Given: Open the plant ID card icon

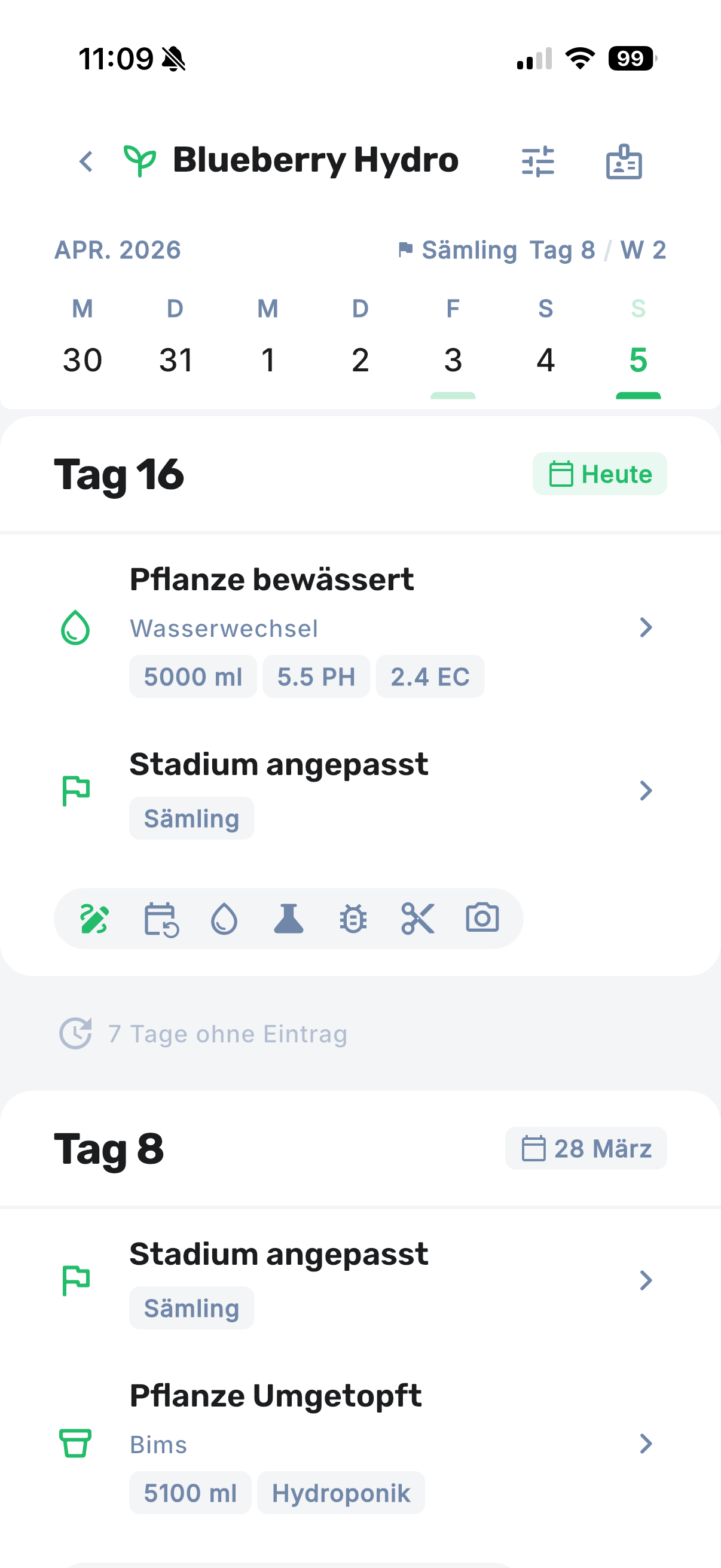Looking at the screenshot, I should 624,161.
